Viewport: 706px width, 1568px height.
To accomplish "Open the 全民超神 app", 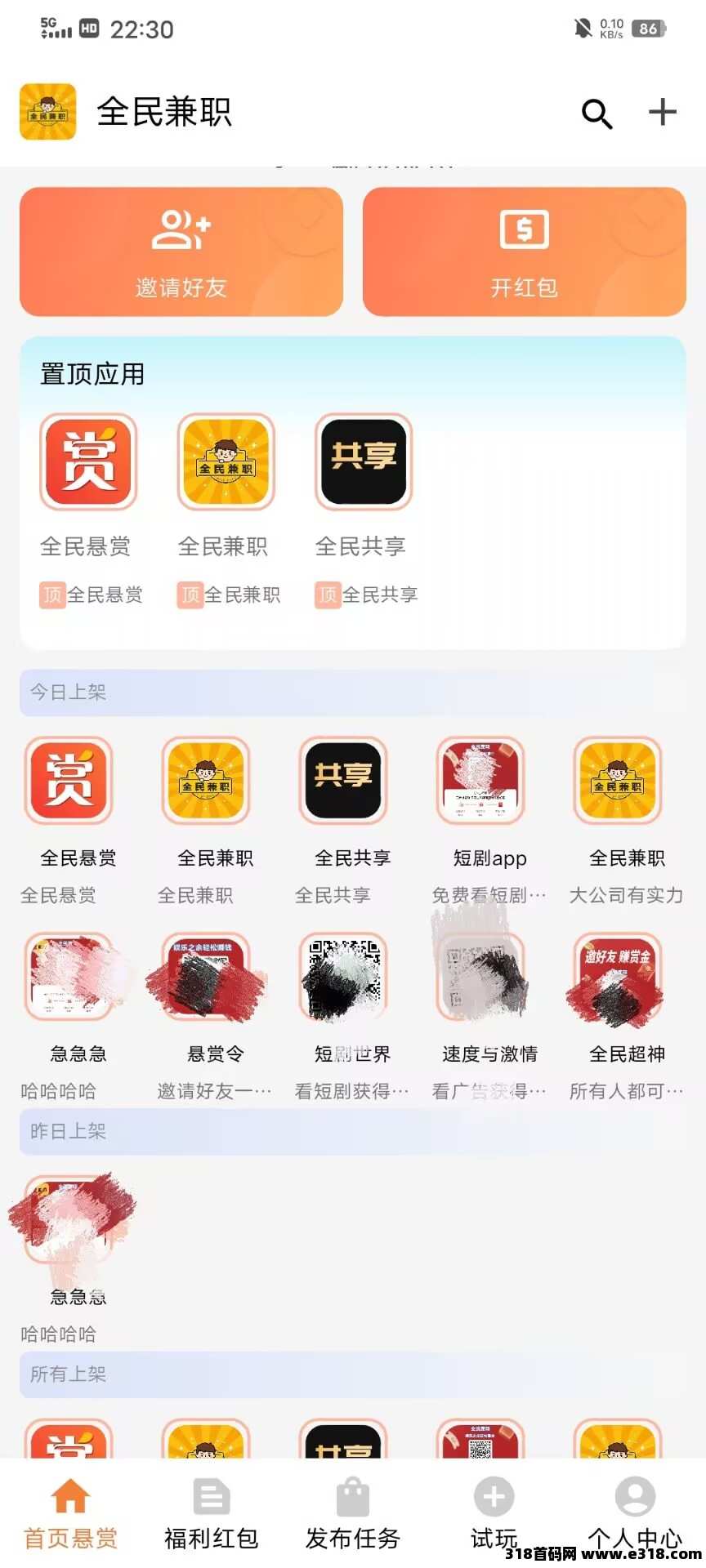I will coord(618,978).
